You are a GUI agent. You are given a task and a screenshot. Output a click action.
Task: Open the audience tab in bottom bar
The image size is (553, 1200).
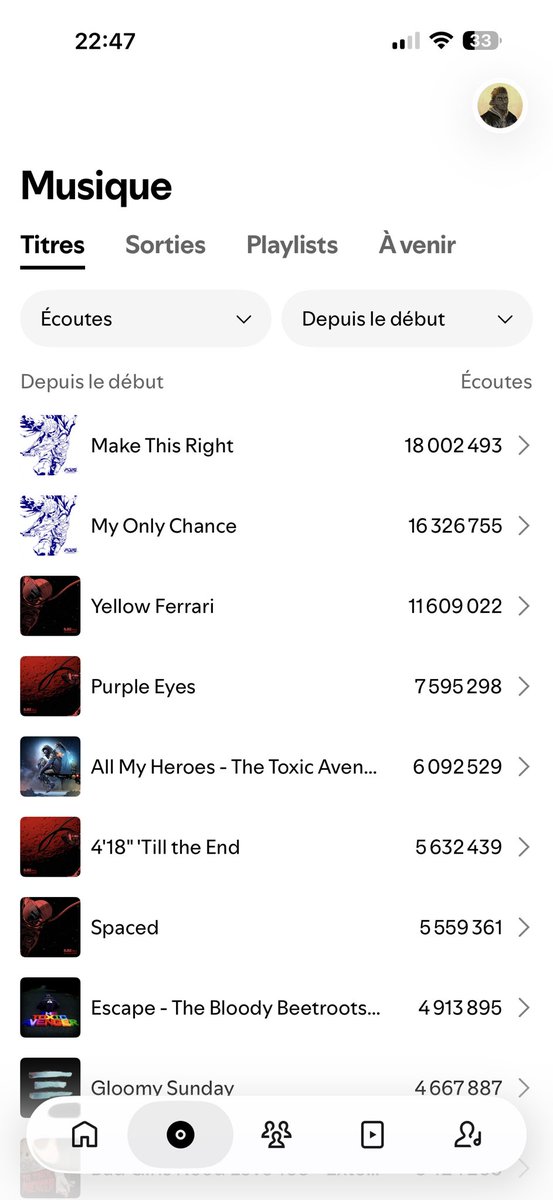(276, 1134)
